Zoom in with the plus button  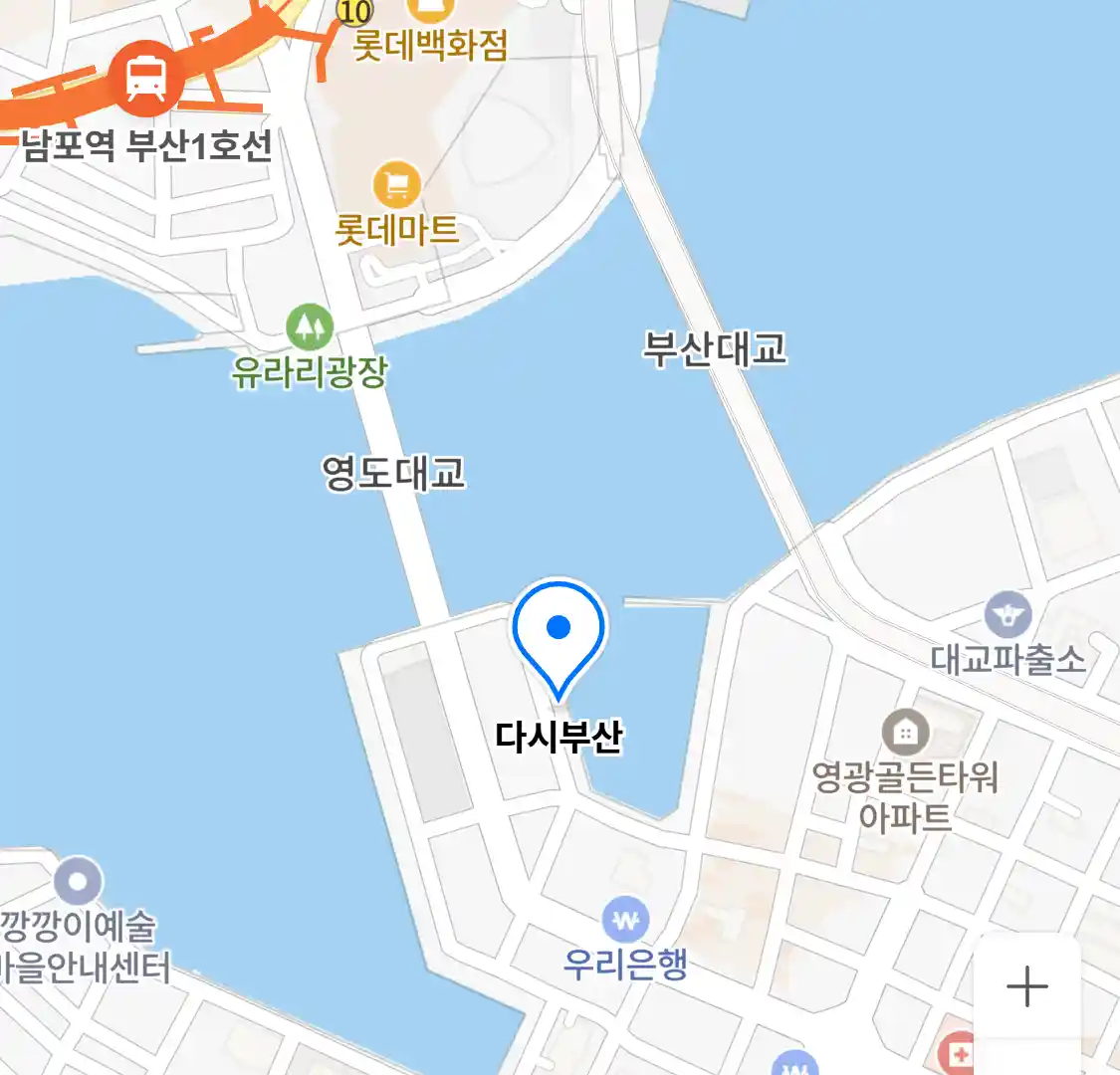click(x=1026, y=987)
